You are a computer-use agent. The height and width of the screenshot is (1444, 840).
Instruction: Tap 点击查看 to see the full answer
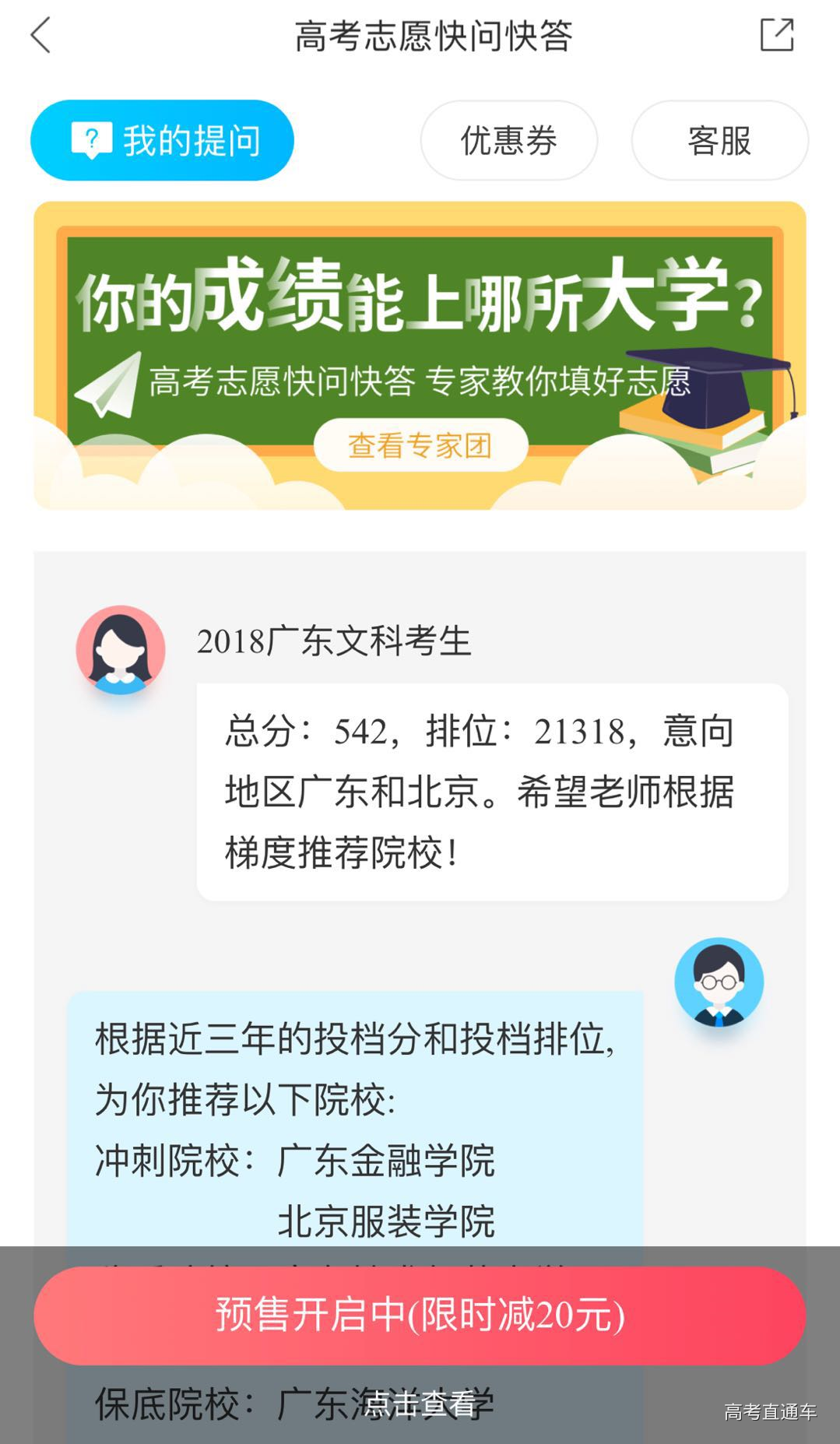tap(420, 1404)
